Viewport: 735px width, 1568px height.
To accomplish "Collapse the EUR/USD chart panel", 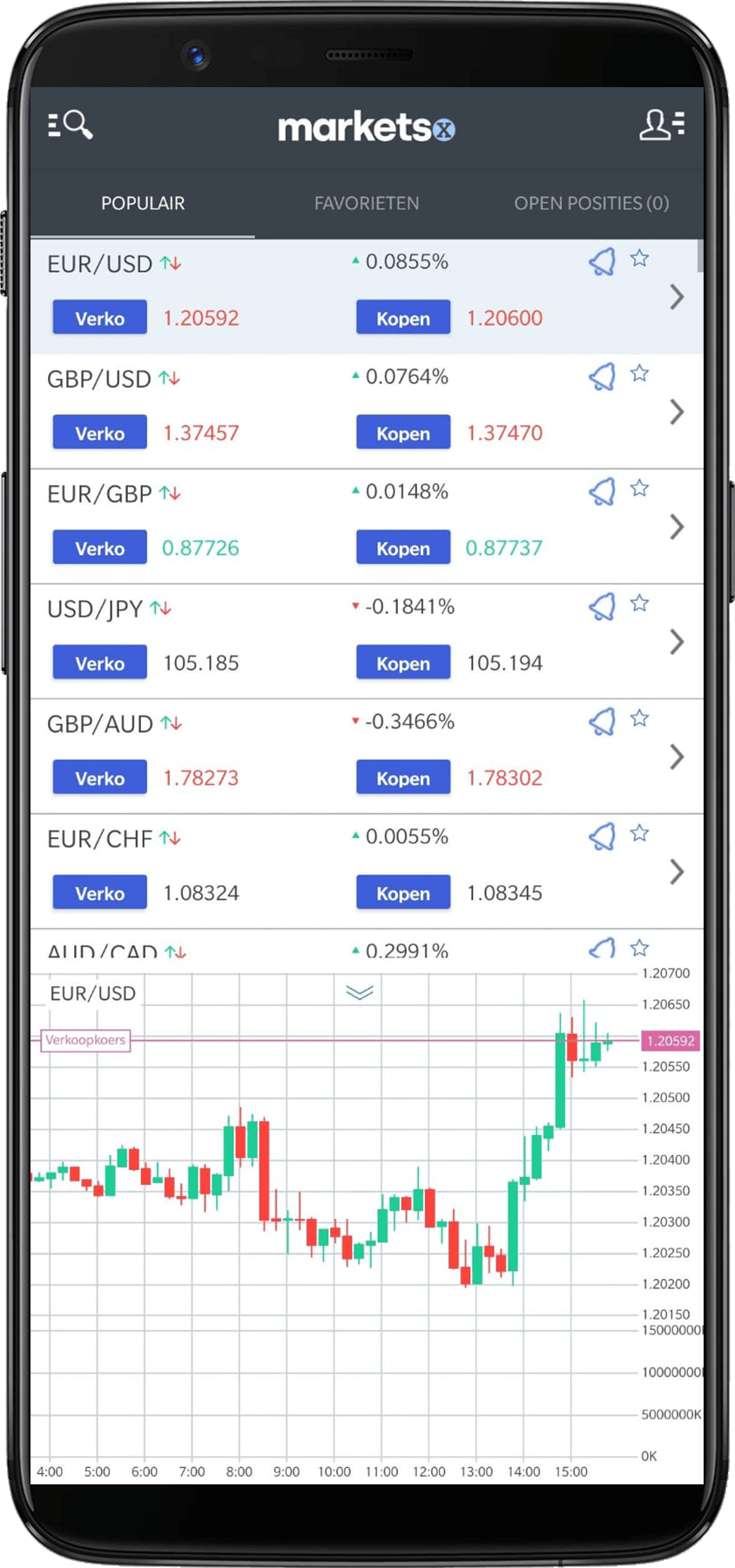I will point(360,991).
